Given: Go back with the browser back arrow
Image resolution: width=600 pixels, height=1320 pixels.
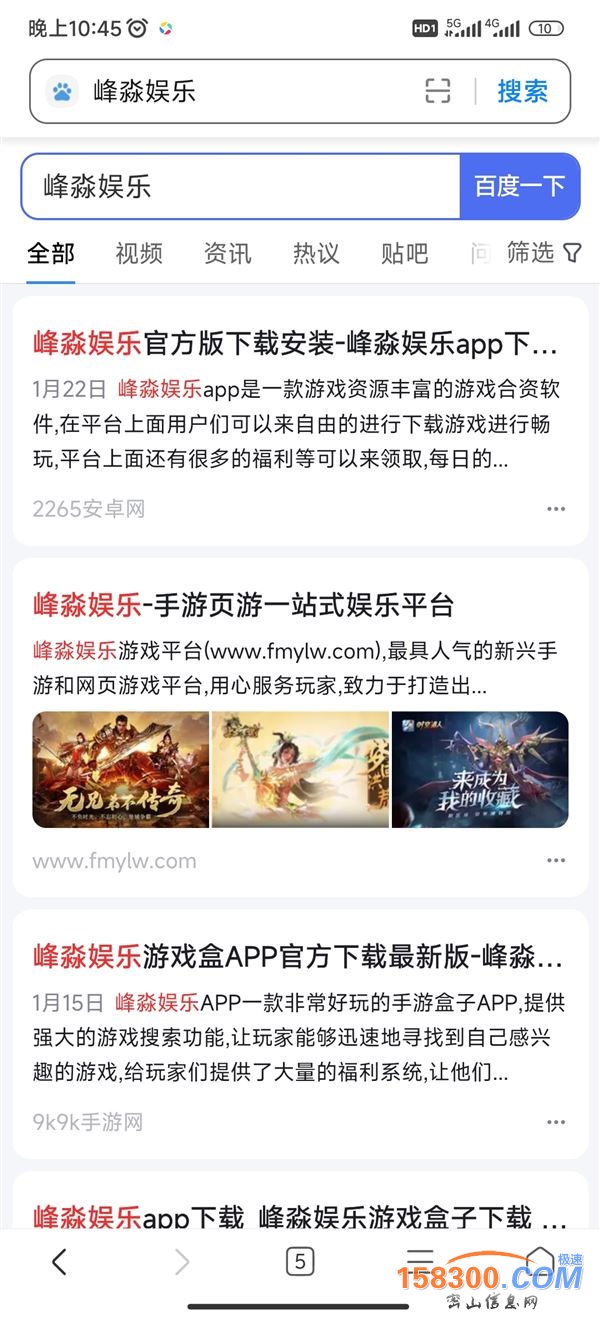Looking at the screenshot, I should [x=59, y=1262].
